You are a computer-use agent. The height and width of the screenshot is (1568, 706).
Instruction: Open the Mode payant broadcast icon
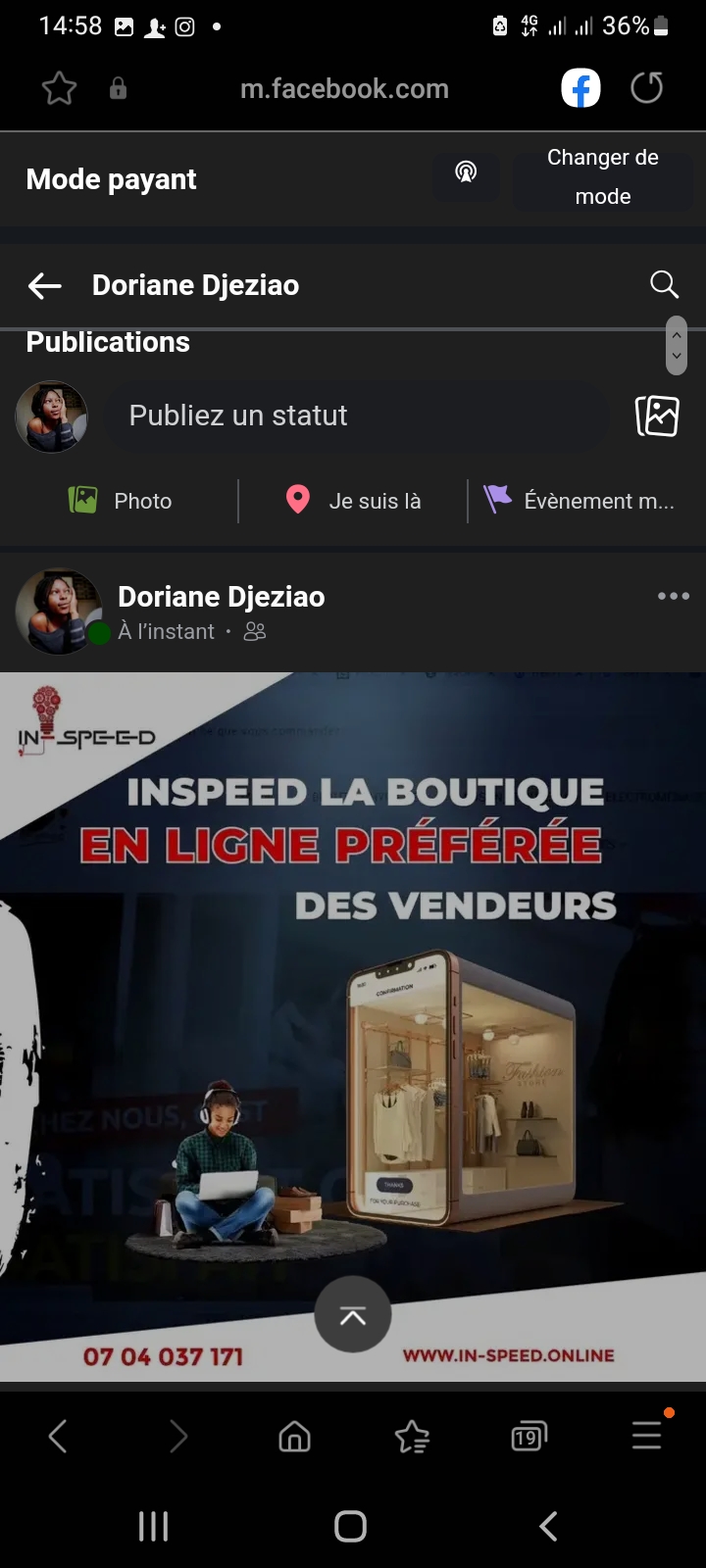click(x=466, y=173)
